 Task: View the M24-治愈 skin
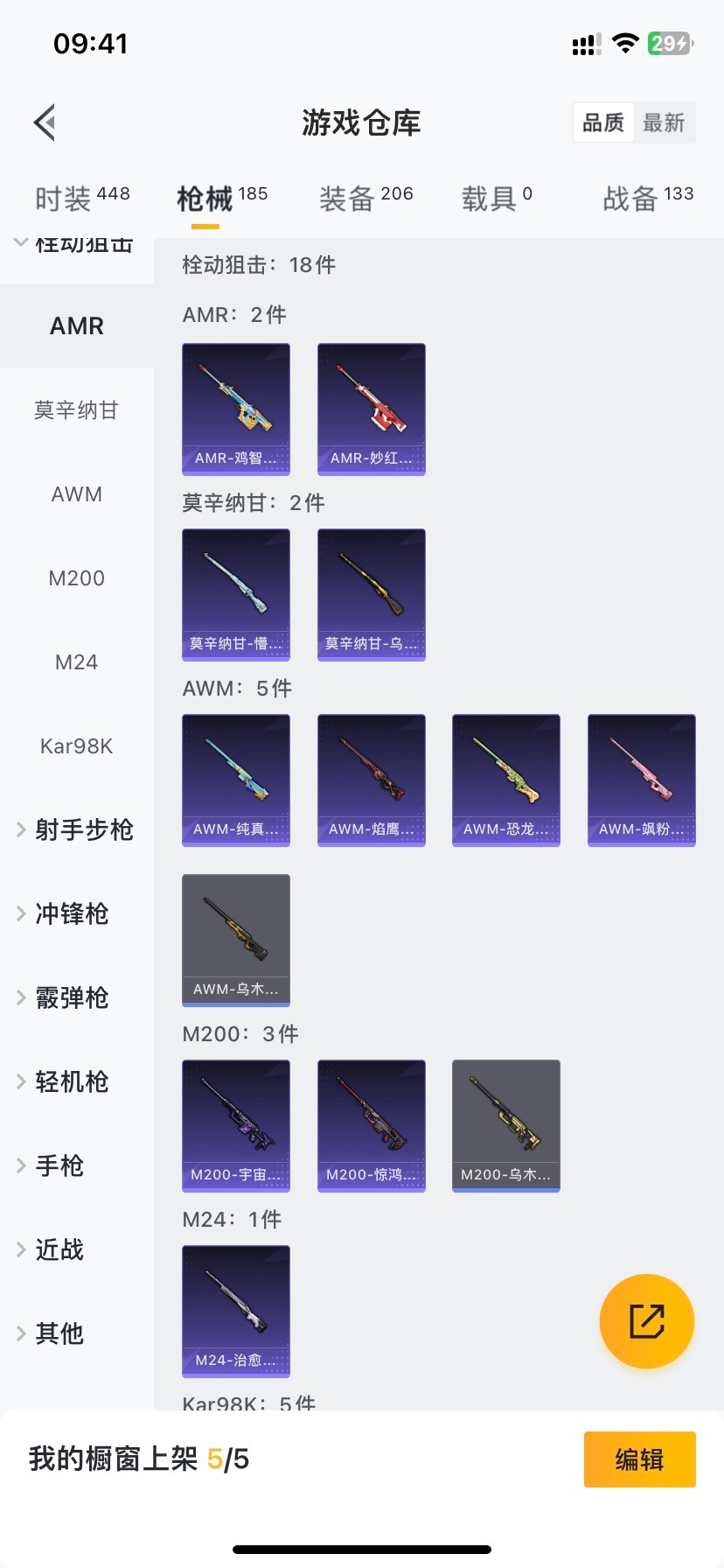(236, 1311)
